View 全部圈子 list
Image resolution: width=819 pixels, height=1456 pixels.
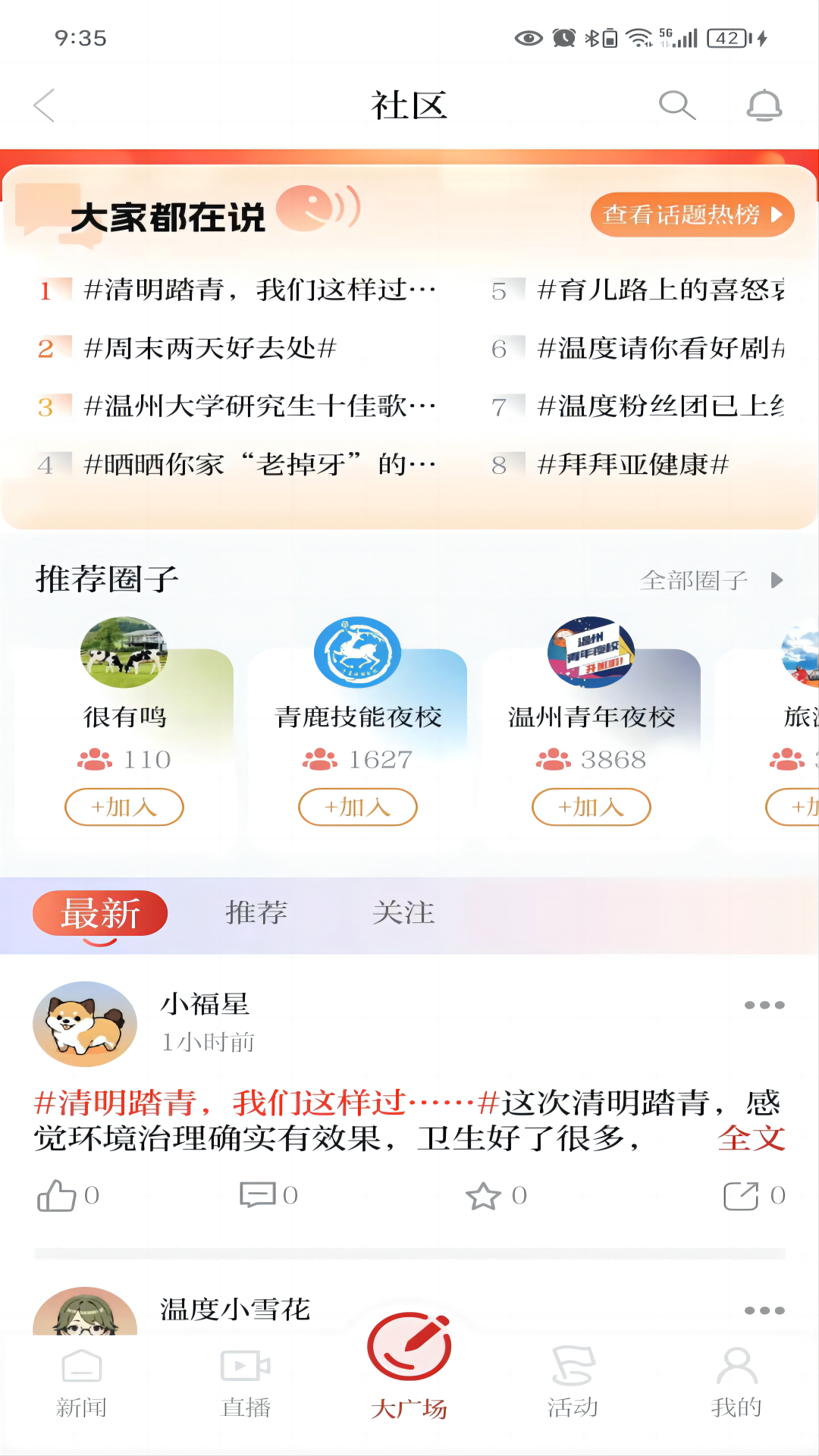point(711,580)
